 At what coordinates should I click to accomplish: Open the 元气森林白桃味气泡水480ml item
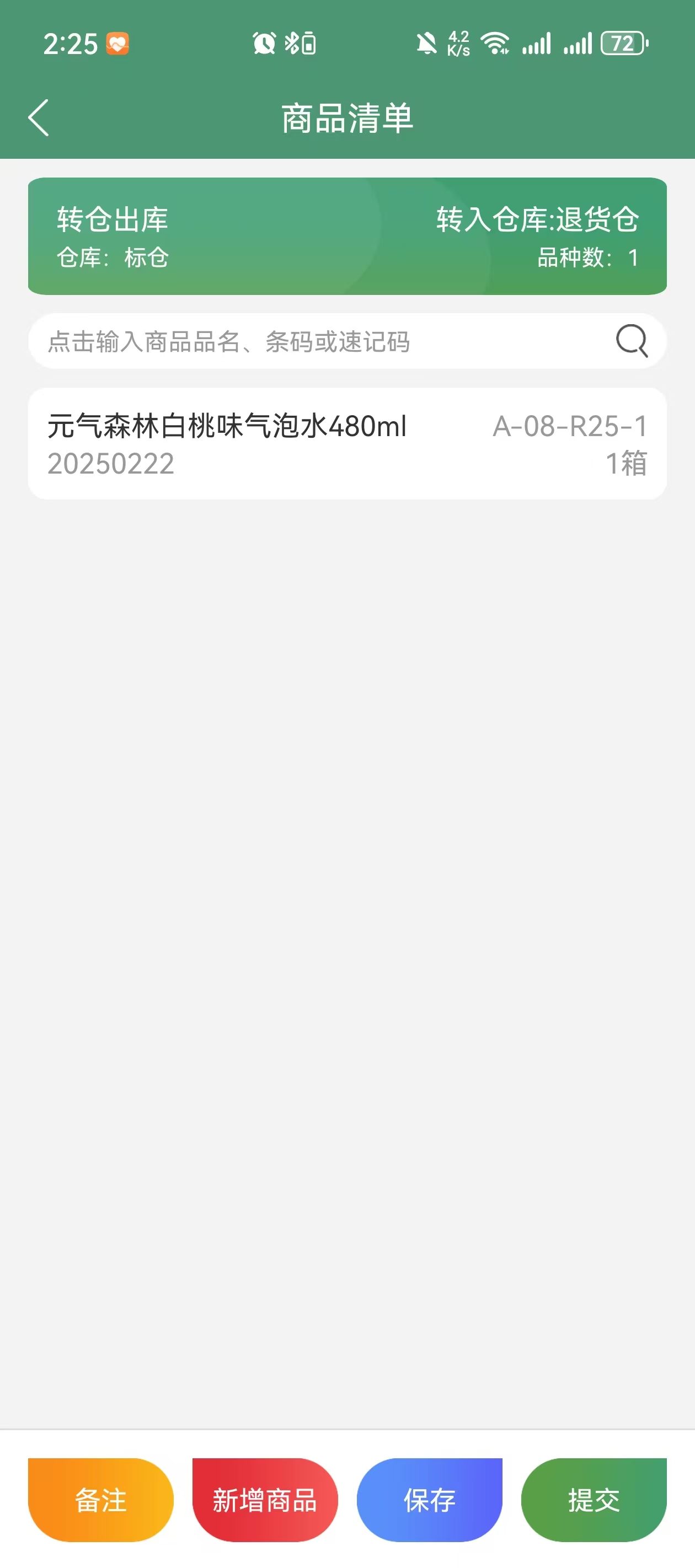[x=347, y=444]
